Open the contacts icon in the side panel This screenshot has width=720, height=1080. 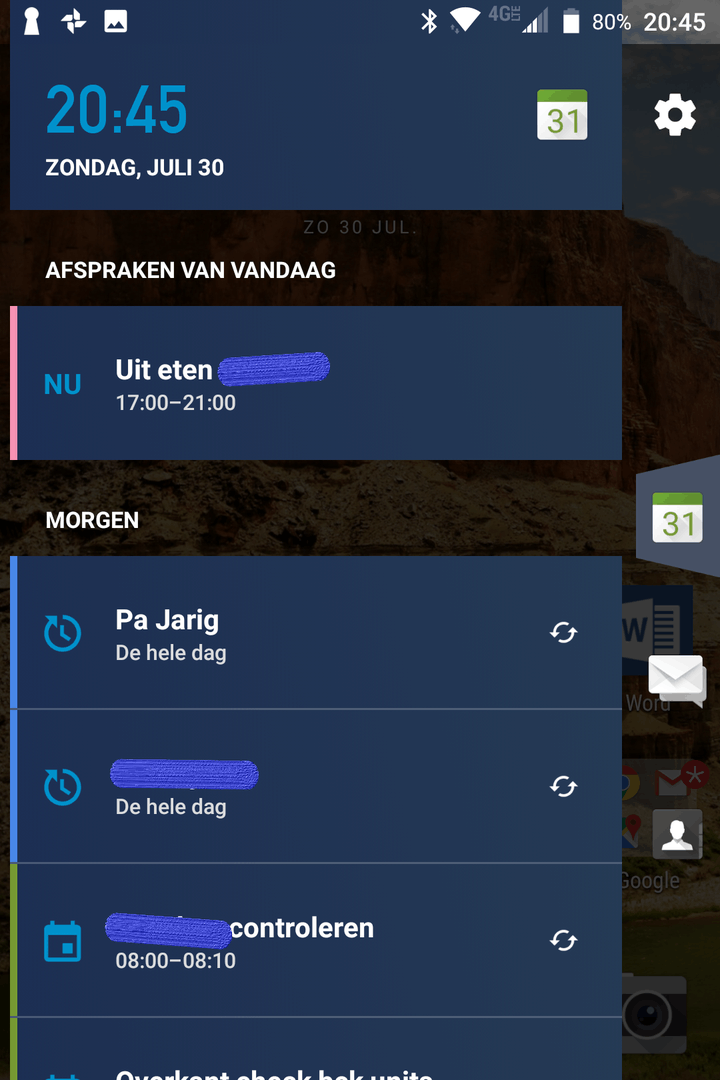click(677, 833)
